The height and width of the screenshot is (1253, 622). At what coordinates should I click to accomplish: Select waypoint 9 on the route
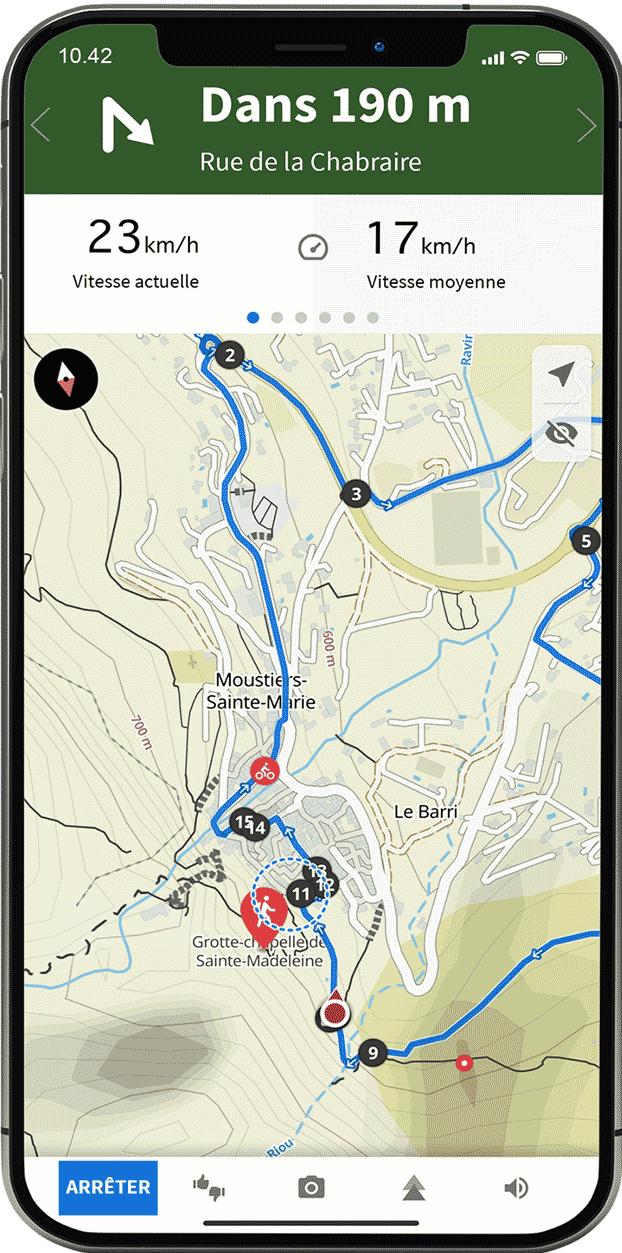coord(373,1052)
